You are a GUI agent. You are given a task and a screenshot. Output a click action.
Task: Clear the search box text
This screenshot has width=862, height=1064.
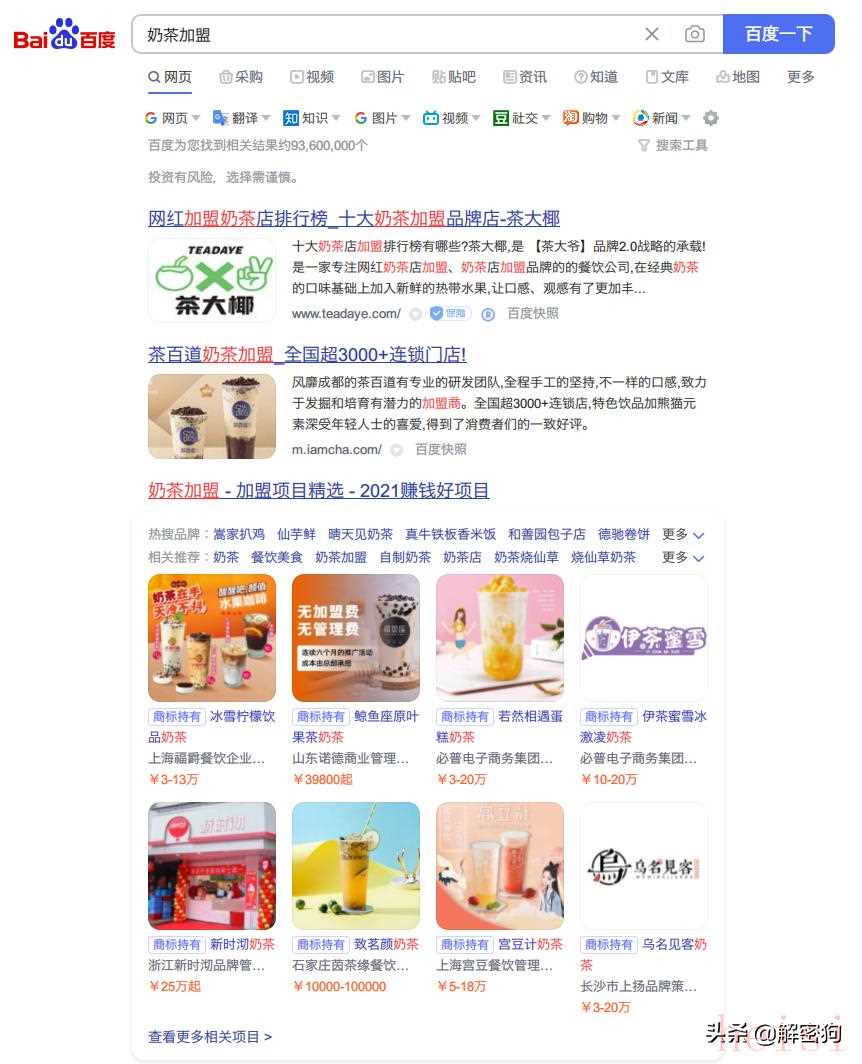652,34
